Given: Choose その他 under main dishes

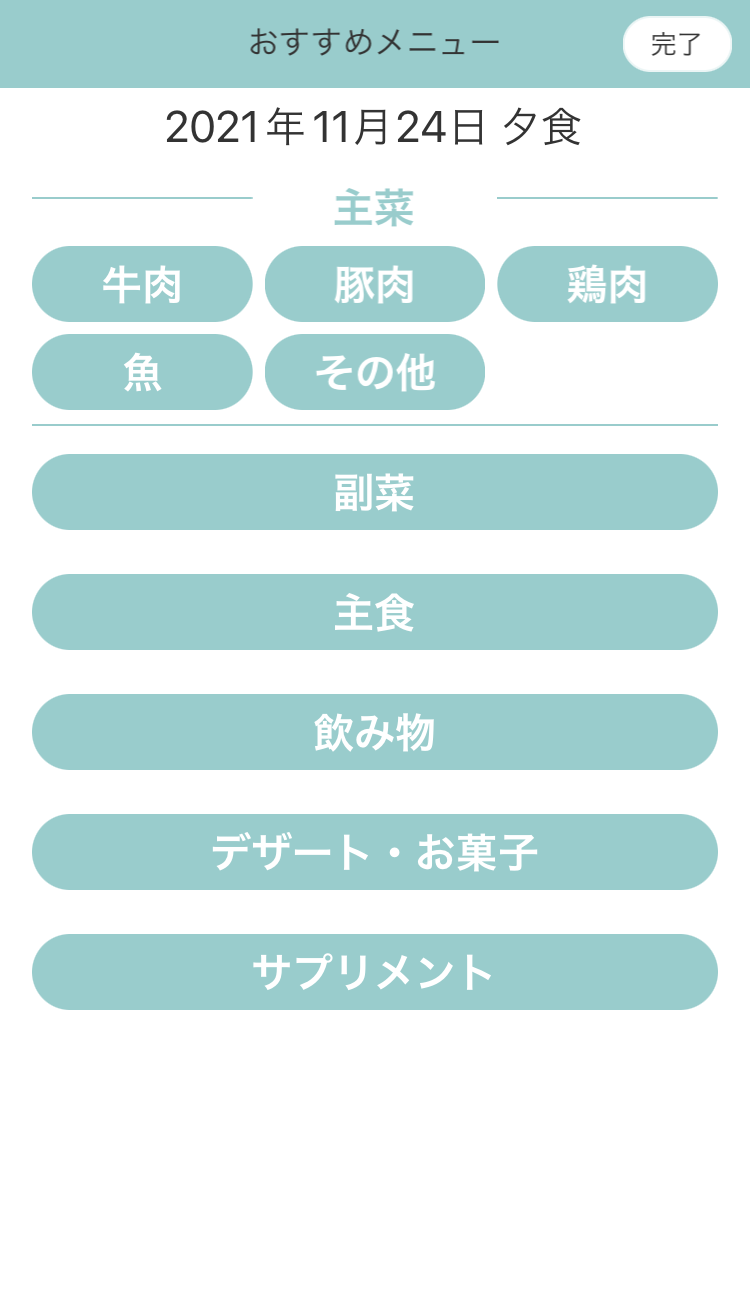Looking at the screenshot, I should pyautogui.click(x=374, y=372).
